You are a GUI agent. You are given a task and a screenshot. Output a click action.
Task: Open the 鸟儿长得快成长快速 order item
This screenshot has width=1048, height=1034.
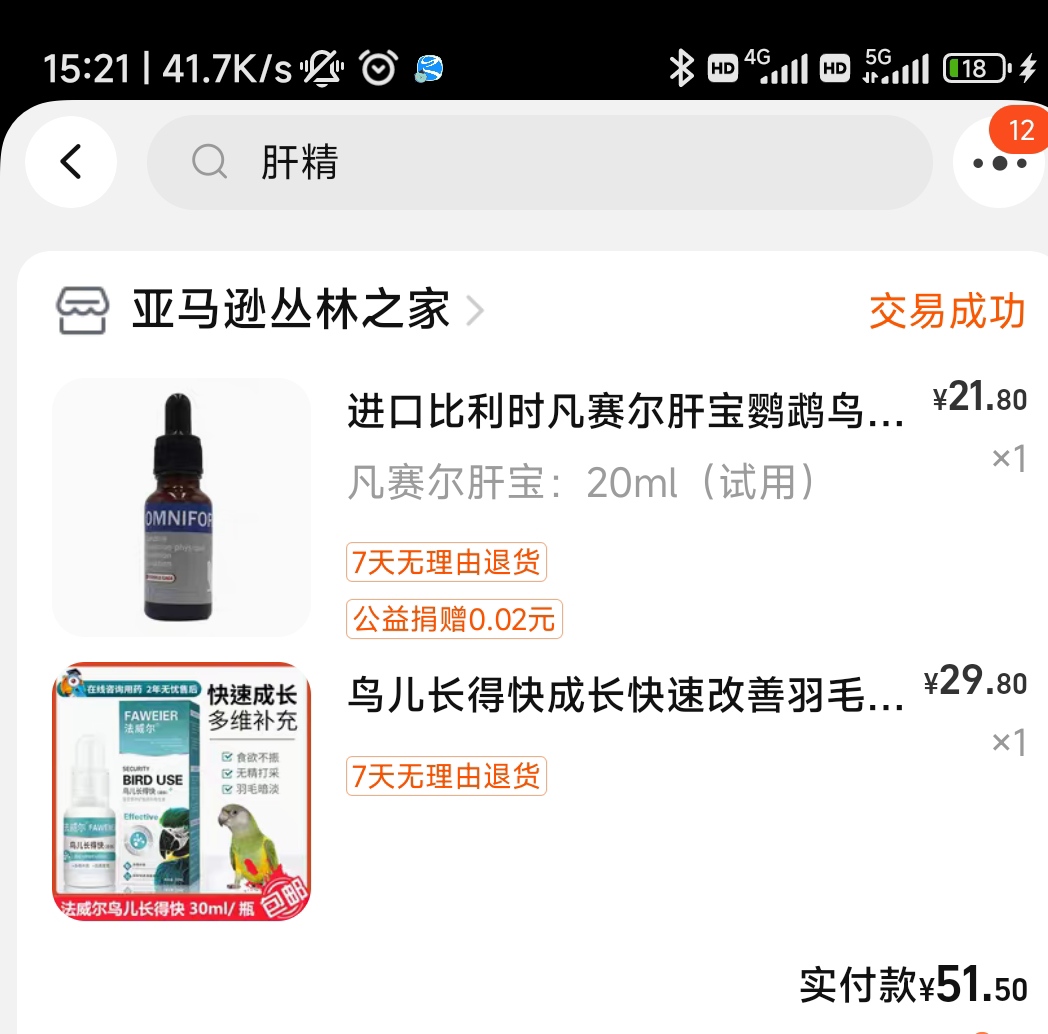pos(625,696)
